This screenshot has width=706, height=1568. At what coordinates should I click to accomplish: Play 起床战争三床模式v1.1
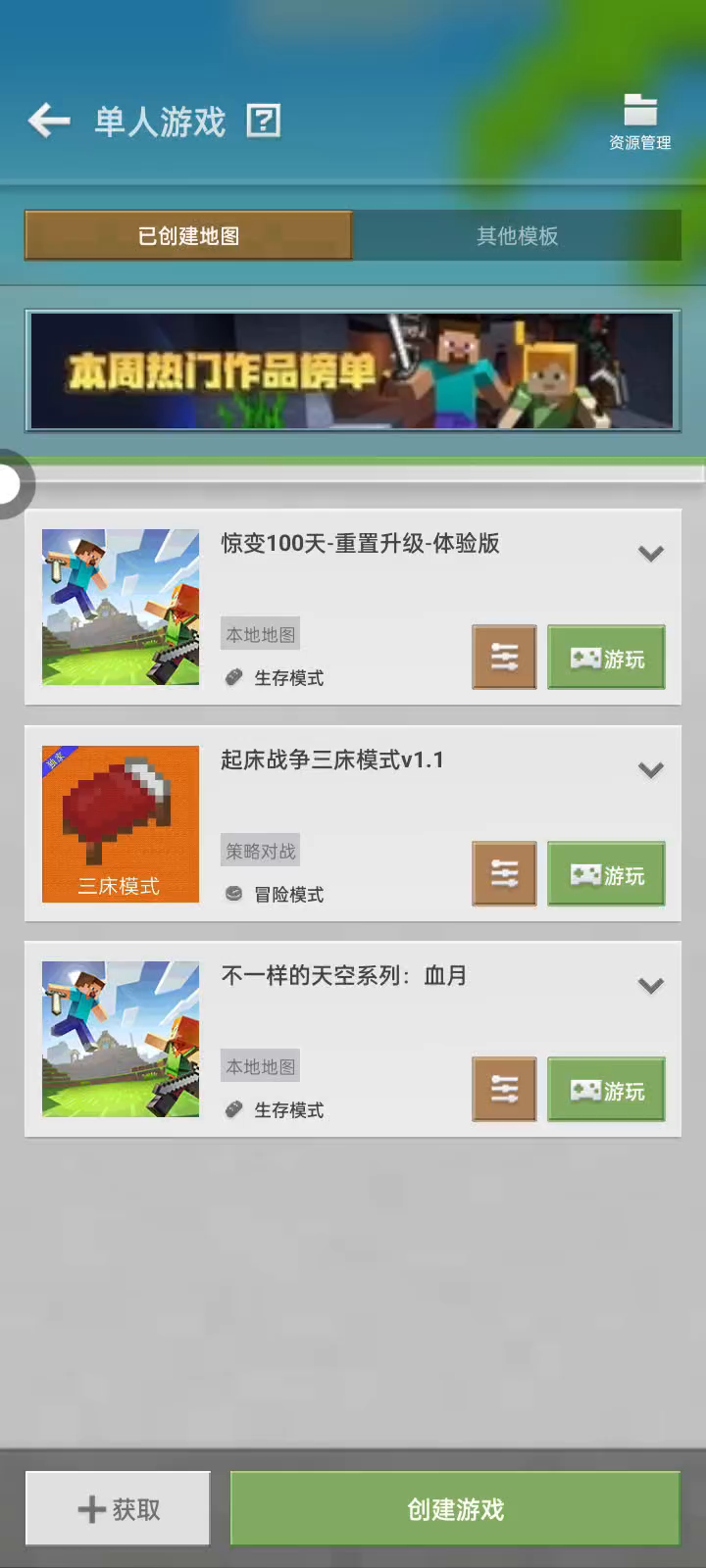606,873
